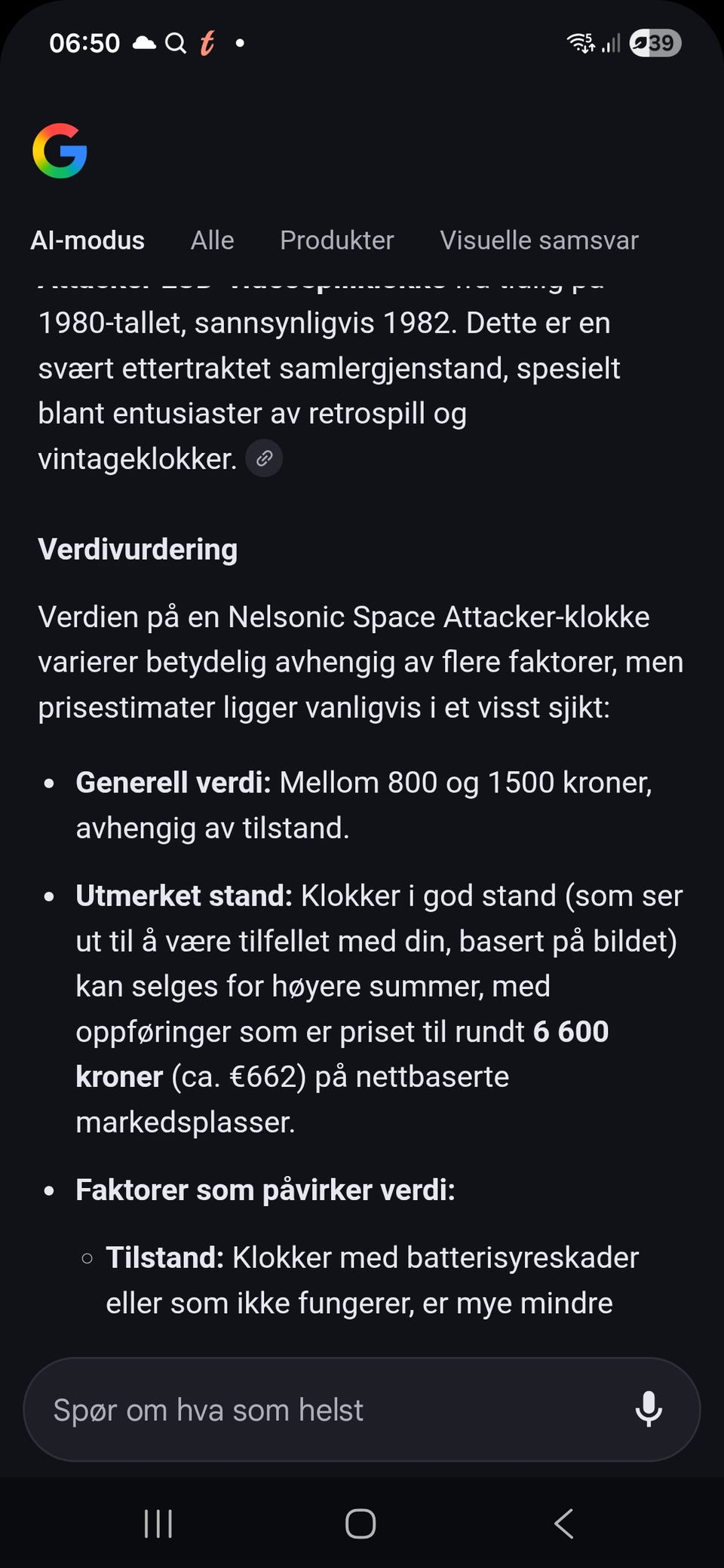This screenshot has width=724, height=1568.
Task: Select the AI-modus tab
Action: 87,240
